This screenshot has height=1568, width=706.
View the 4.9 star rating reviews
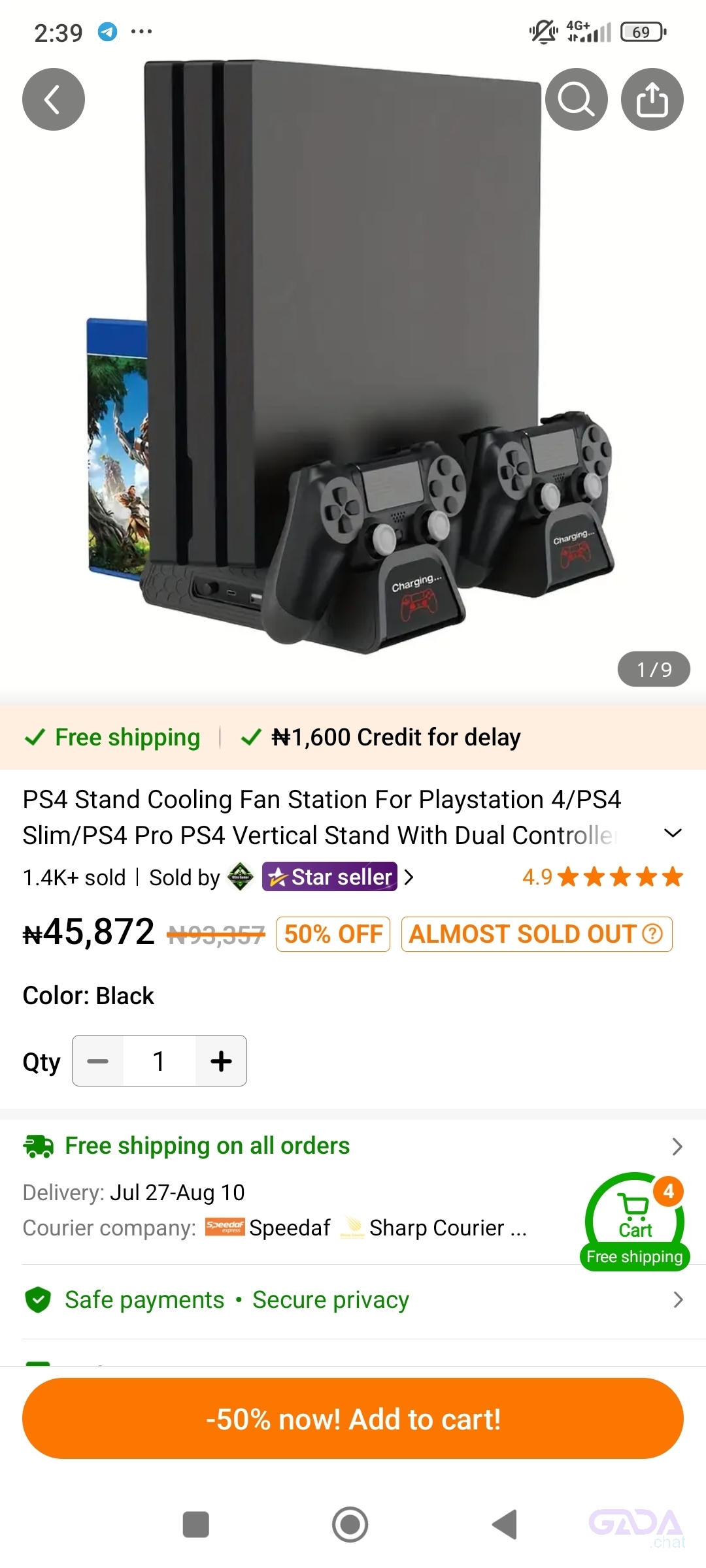coord(602,877)
